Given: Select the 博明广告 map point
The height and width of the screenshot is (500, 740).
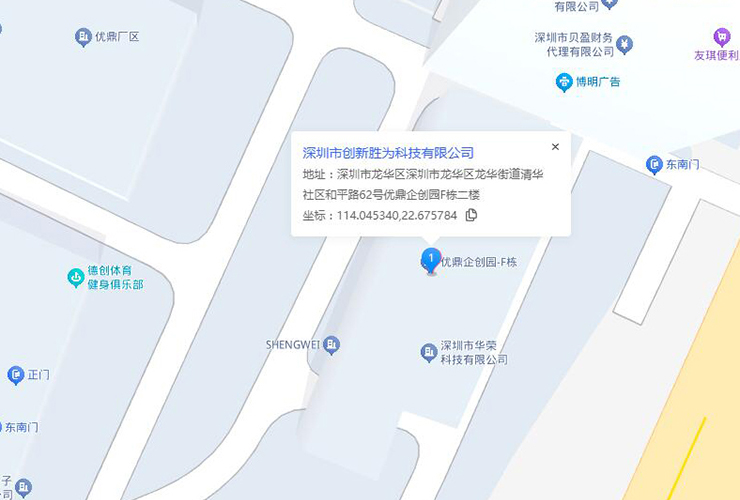Looking at the screenshot, I should point(564,82).
